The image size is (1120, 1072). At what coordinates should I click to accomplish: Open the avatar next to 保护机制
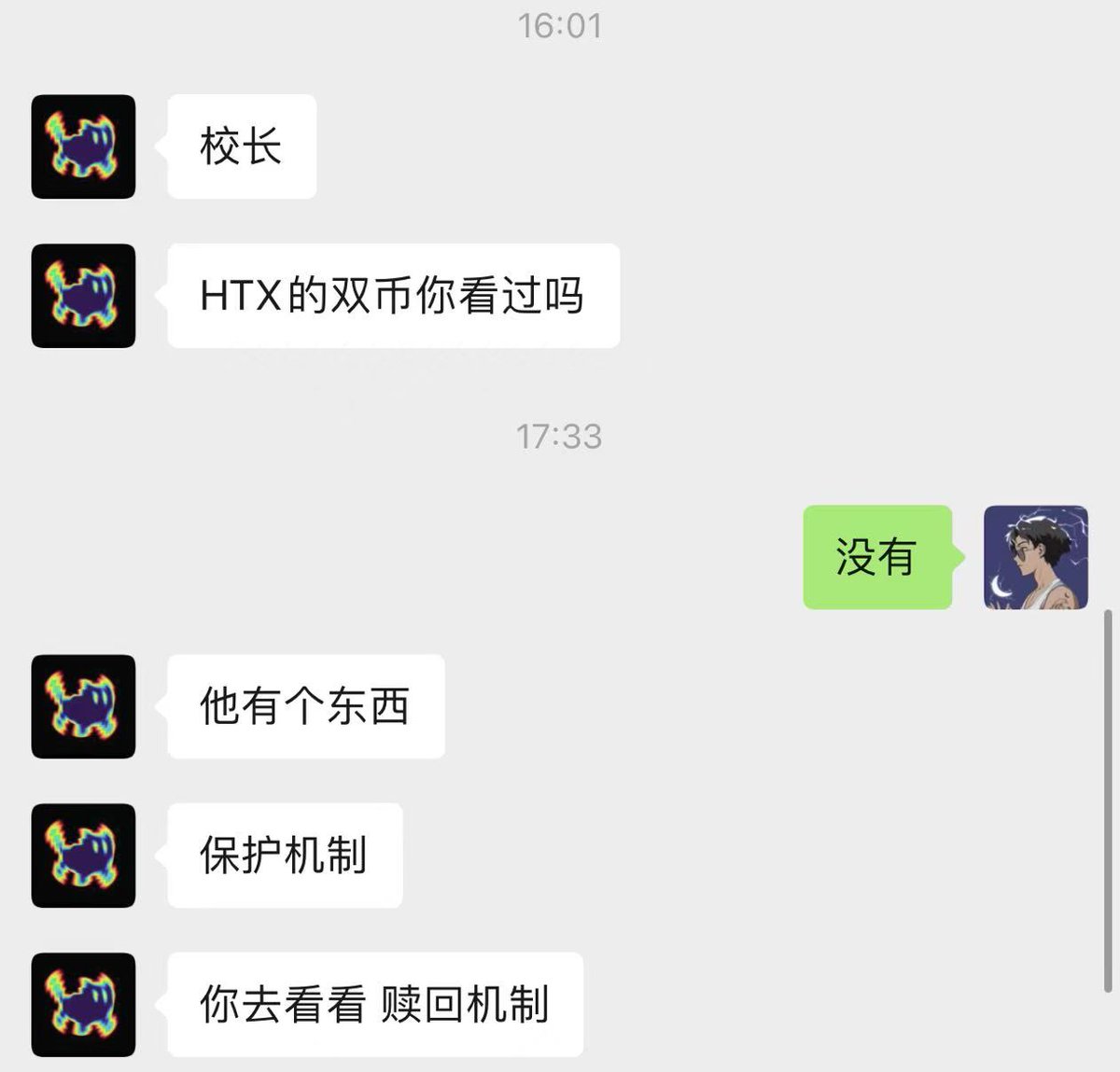(x=83, y=856)
